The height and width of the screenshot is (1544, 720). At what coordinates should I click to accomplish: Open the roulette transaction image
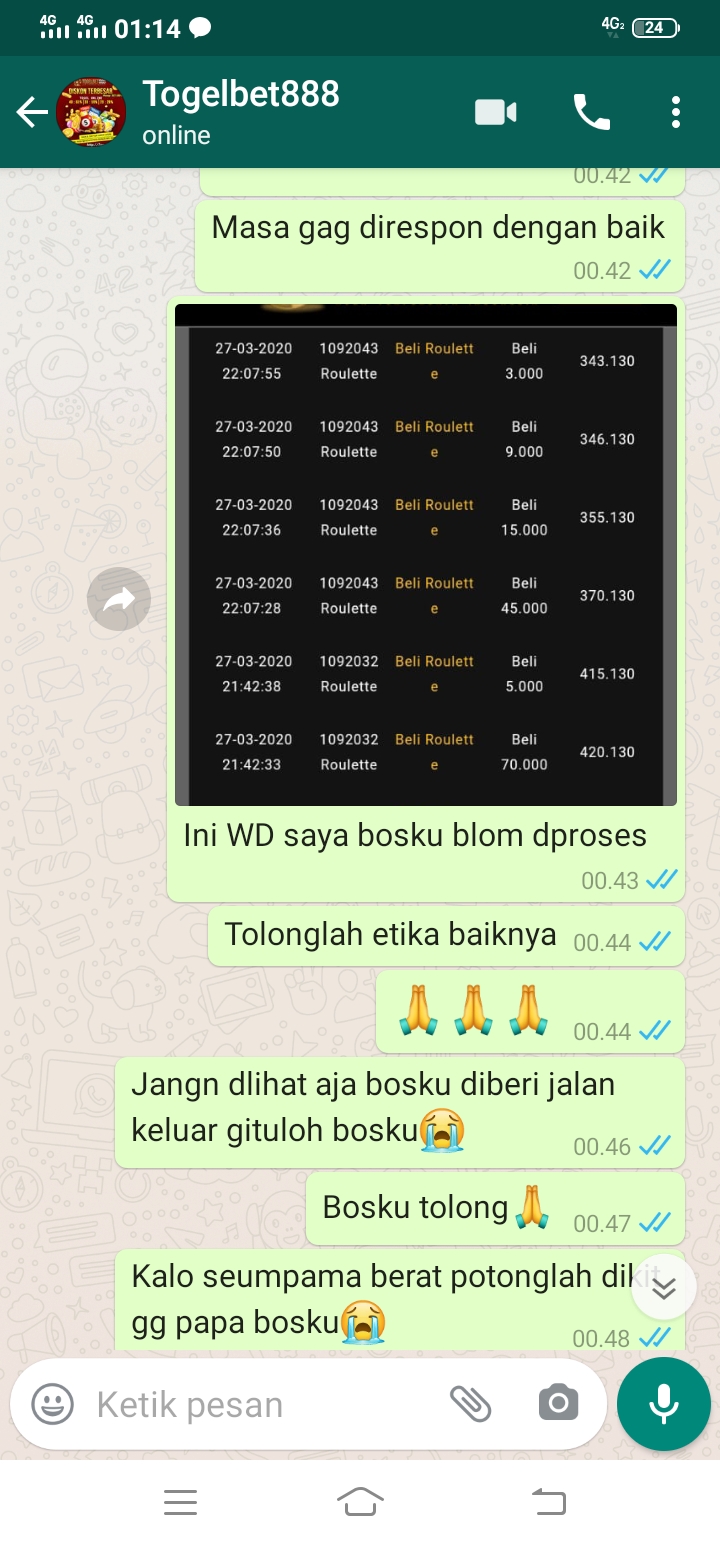(x=425, y=555)
